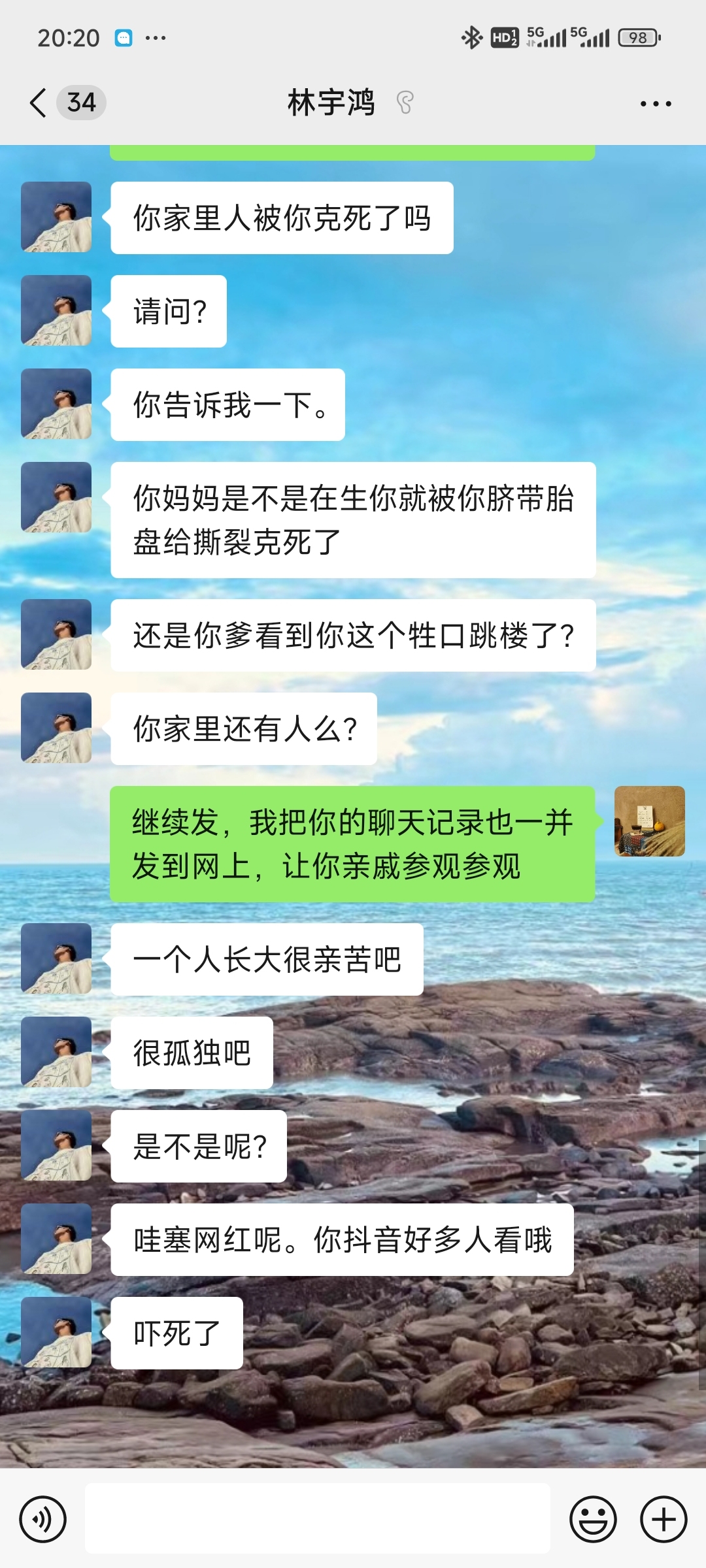
Task: Switch to voice message input
Action: tap(43, 1519)
